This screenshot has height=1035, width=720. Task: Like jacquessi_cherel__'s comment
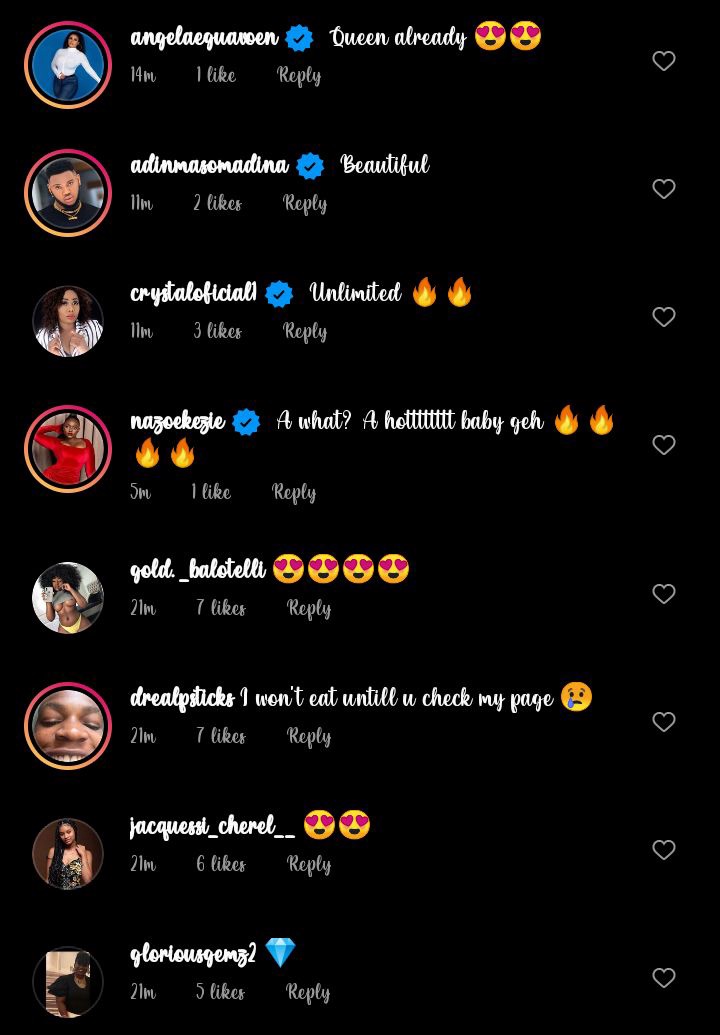tap(664, 850)
